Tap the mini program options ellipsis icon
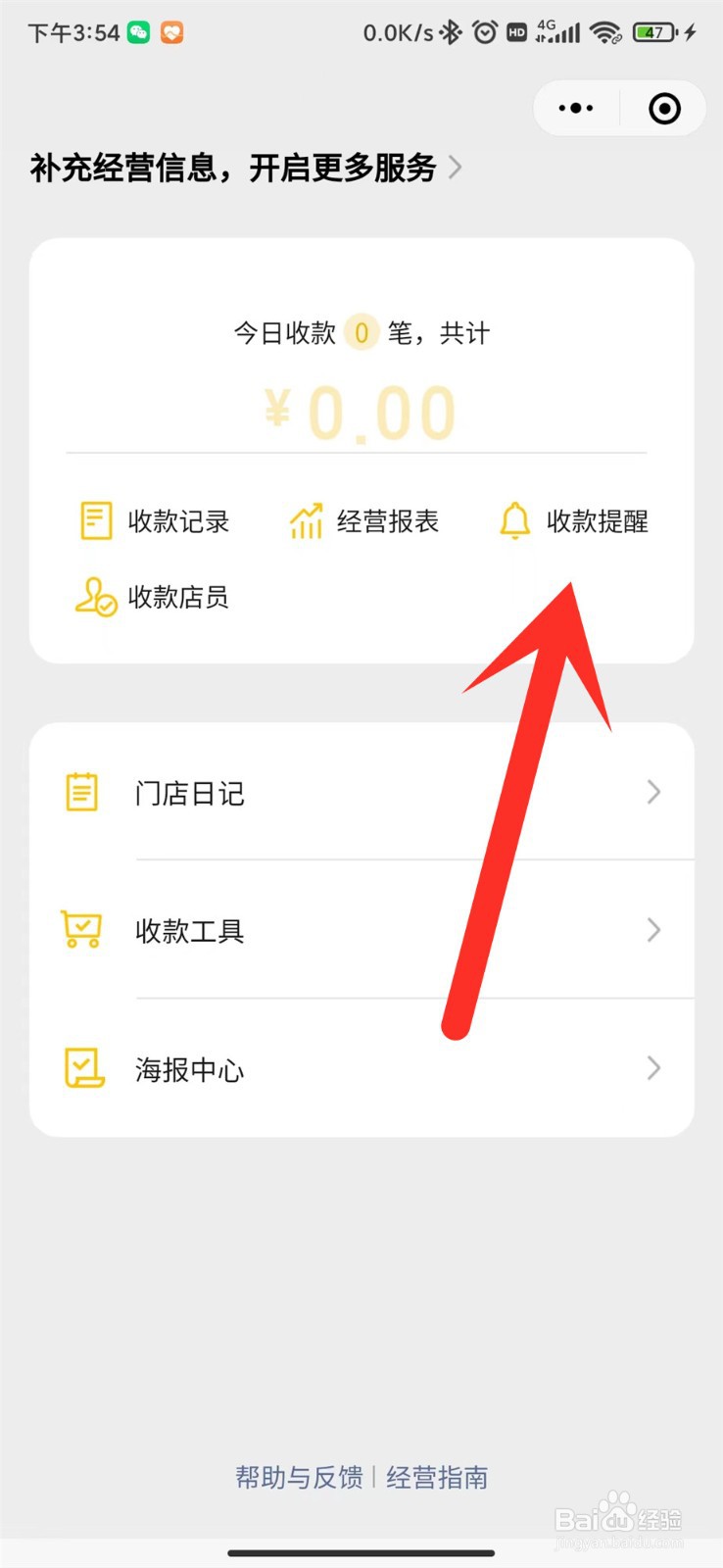 tap(576, 108)
